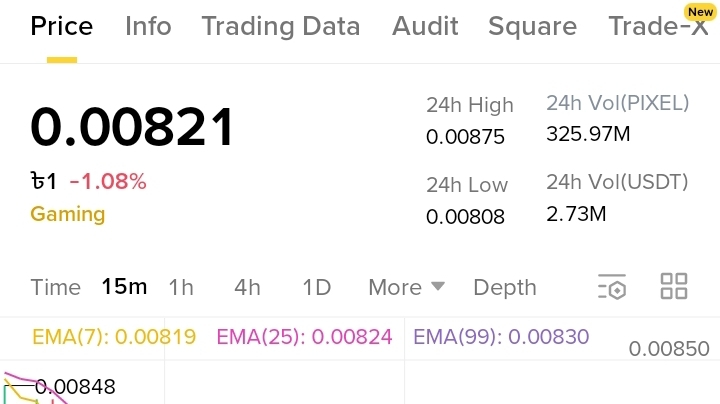The width and height of the screenshot is (720, 404).
Task: Open the grid layout icon
Action: (x=674, y=286)
